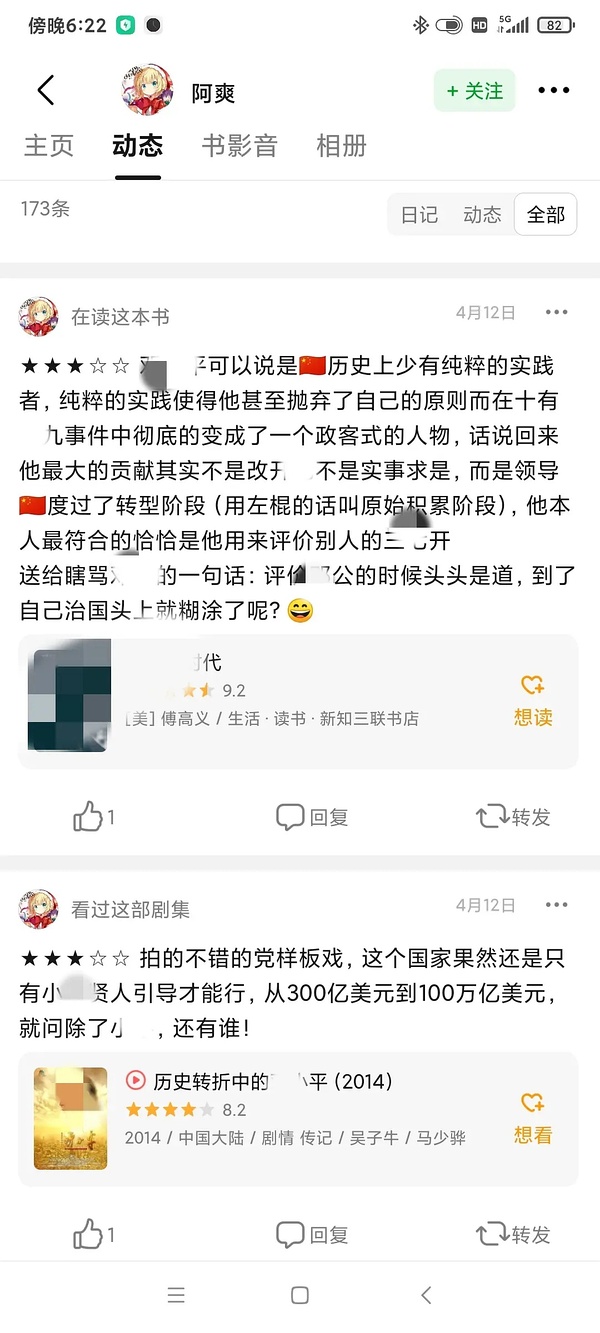Like the 在读这本书 post
The width and height of the screenshot is (600, 1333).
[93, 818]
